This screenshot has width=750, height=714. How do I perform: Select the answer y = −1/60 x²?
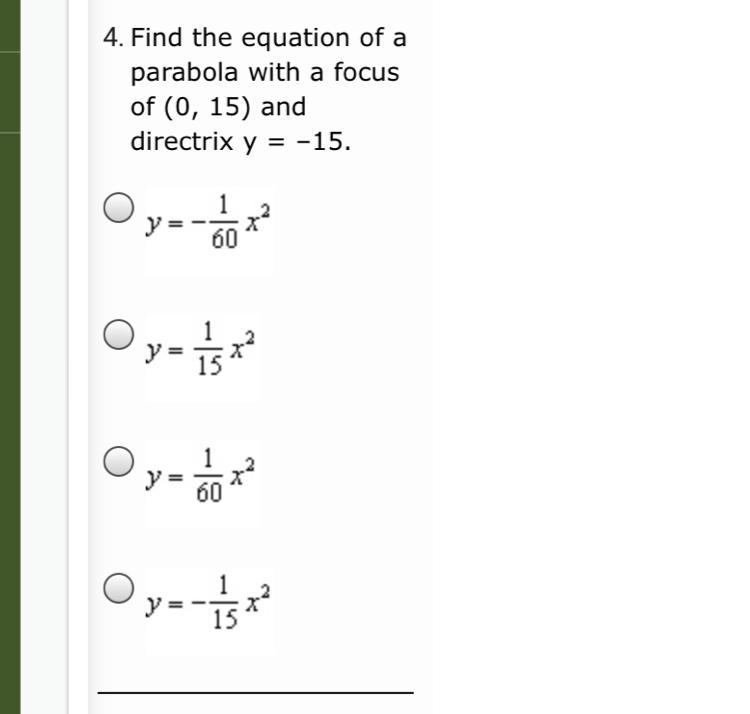pyautogui.click(x=118, y=208)
